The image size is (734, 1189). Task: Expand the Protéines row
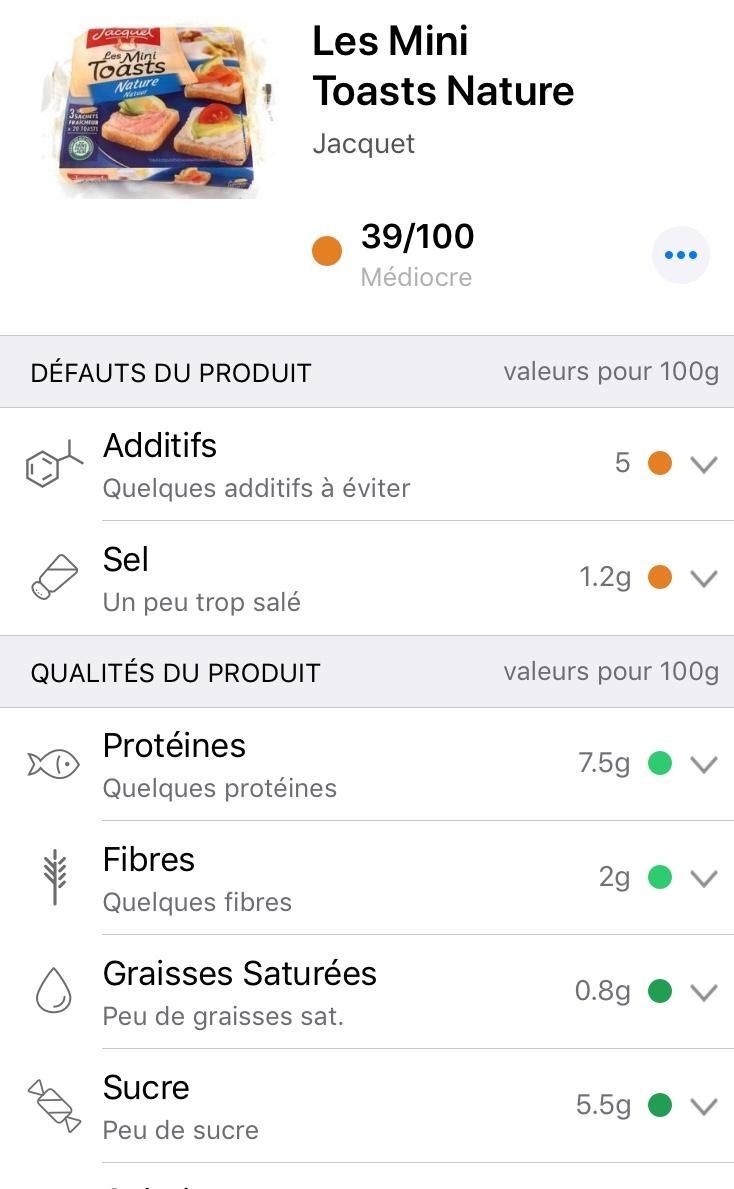367,764
